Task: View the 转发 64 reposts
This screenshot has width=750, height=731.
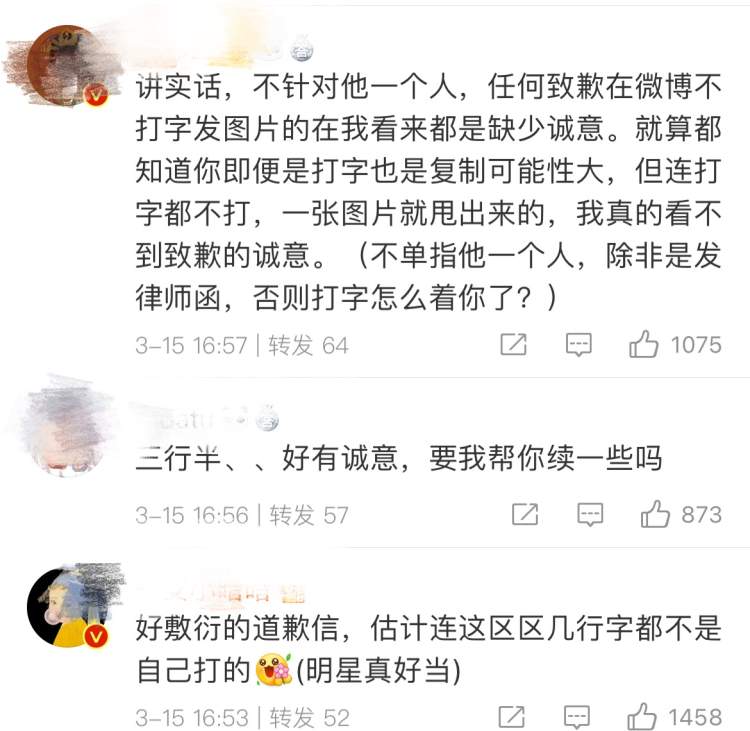Action: coord(308,345)
